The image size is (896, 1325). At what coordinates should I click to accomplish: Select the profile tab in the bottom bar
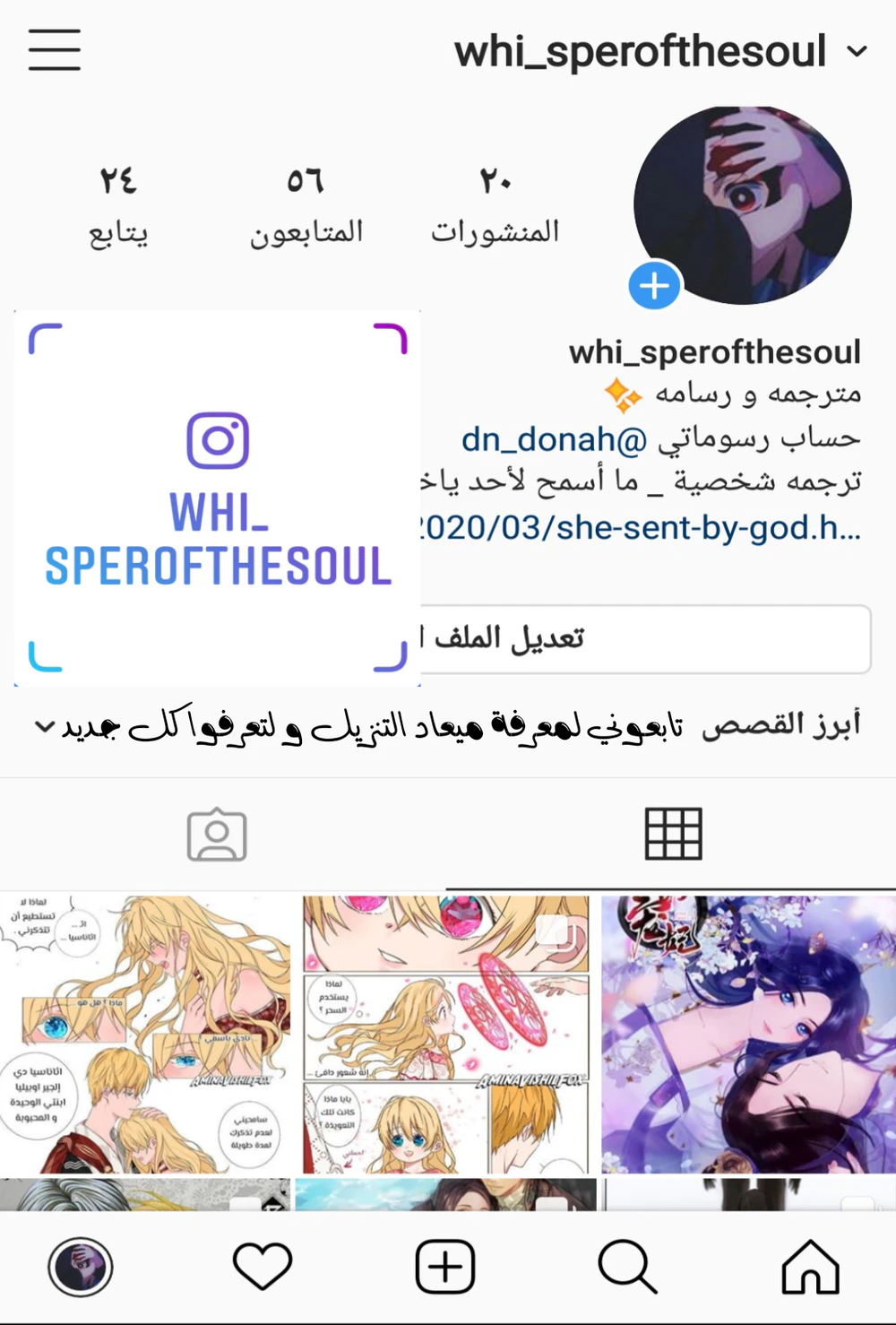(81, 1267)
